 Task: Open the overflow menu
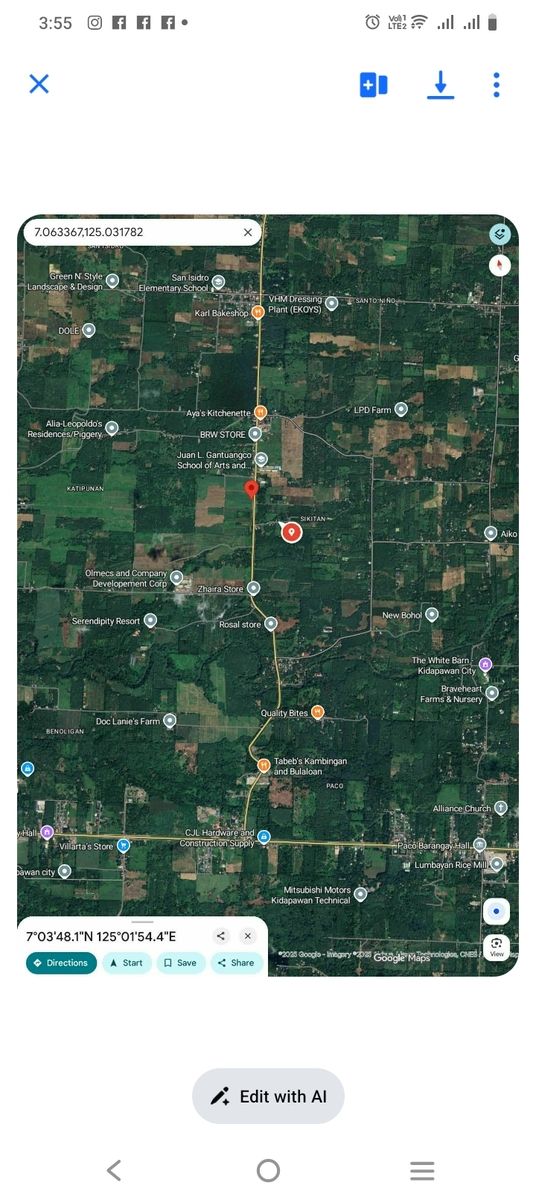point(496,85)
